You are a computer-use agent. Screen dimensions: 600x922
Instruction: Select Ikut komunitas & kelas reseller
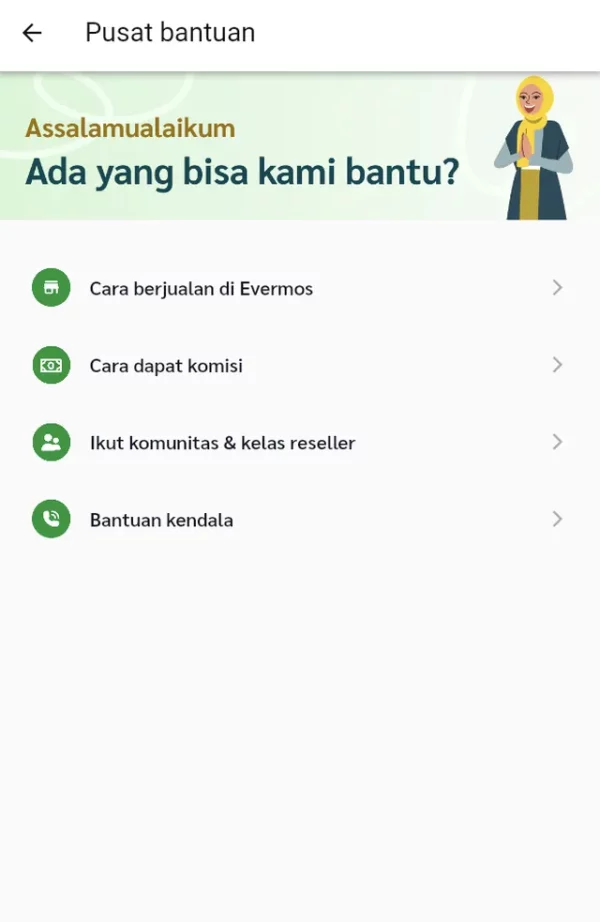(222, 443)
